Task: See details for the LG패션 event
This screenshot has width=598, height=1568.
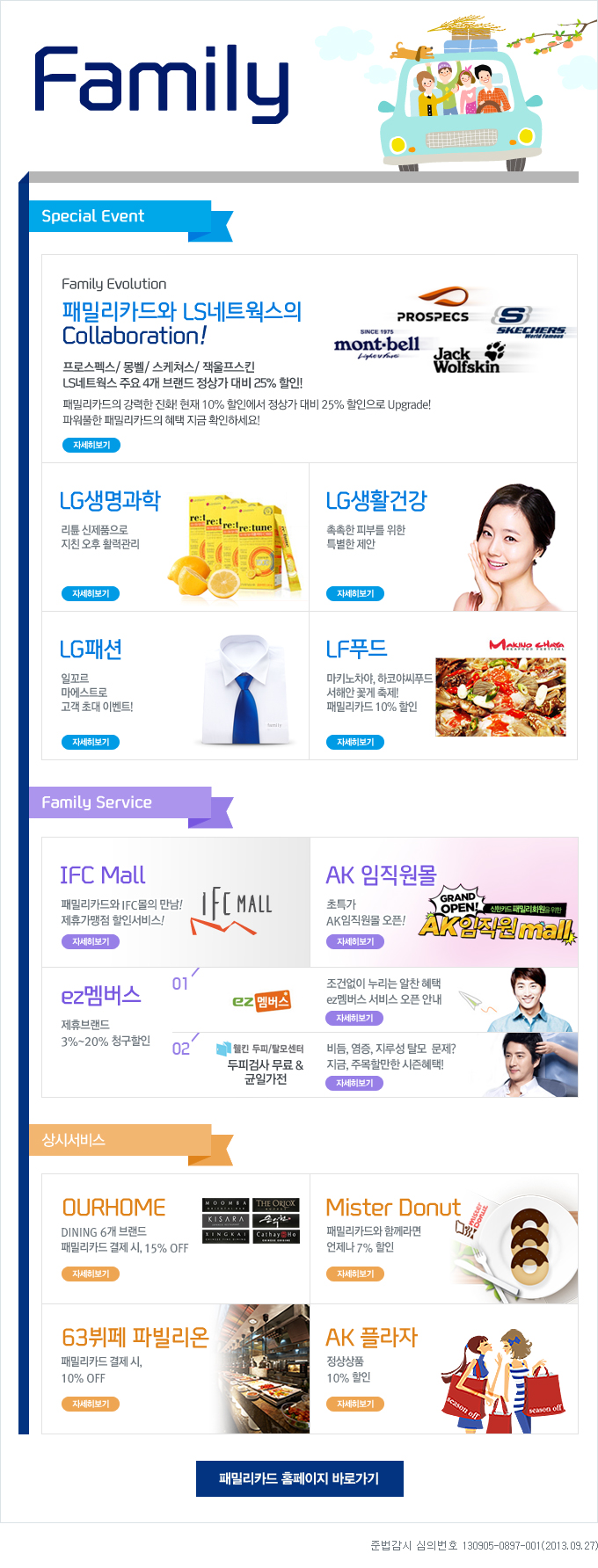Action: (91, 742)
